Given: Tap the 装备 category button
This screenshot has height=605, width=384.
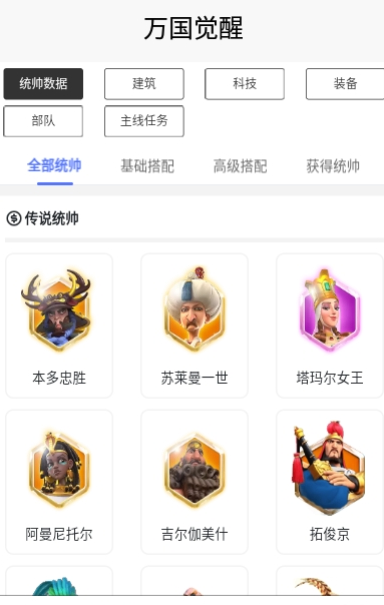Looking at the screenshot, I should (345, 84).
